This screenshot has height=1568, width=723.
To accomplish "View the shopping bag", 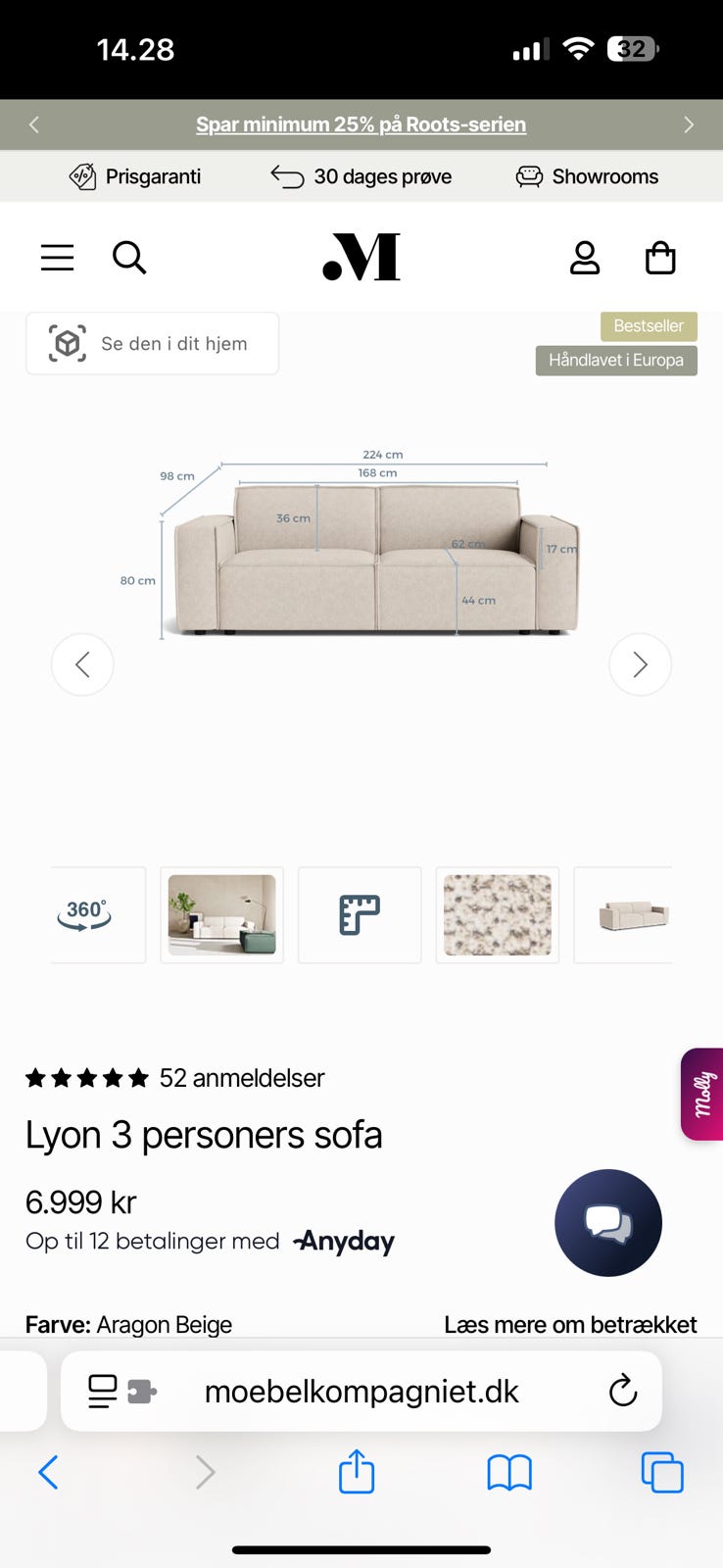I will click(660, 257).
